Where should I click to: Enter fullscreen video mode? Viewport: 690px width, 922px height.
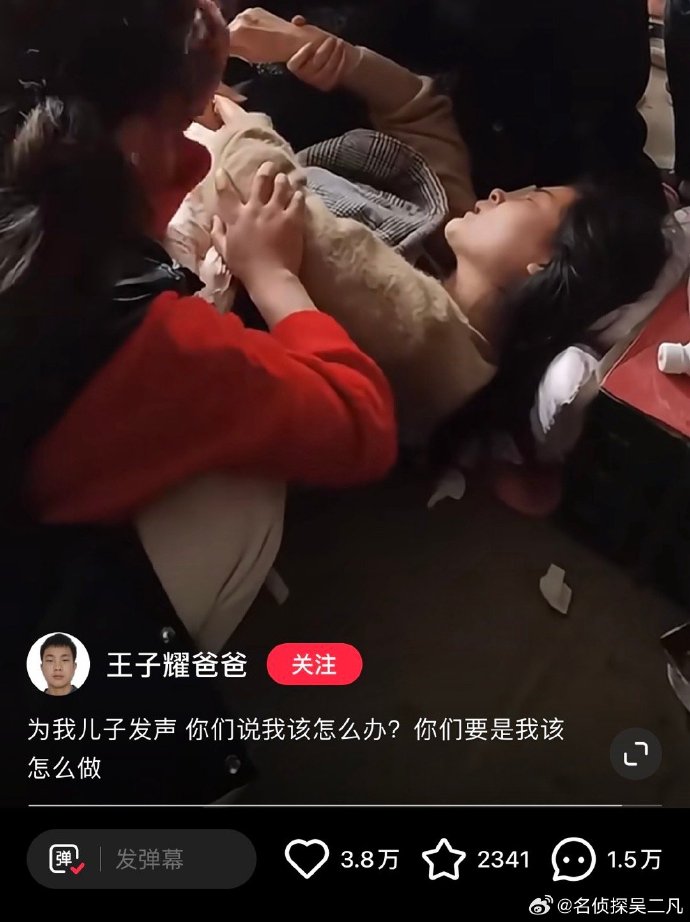point(635,754)
